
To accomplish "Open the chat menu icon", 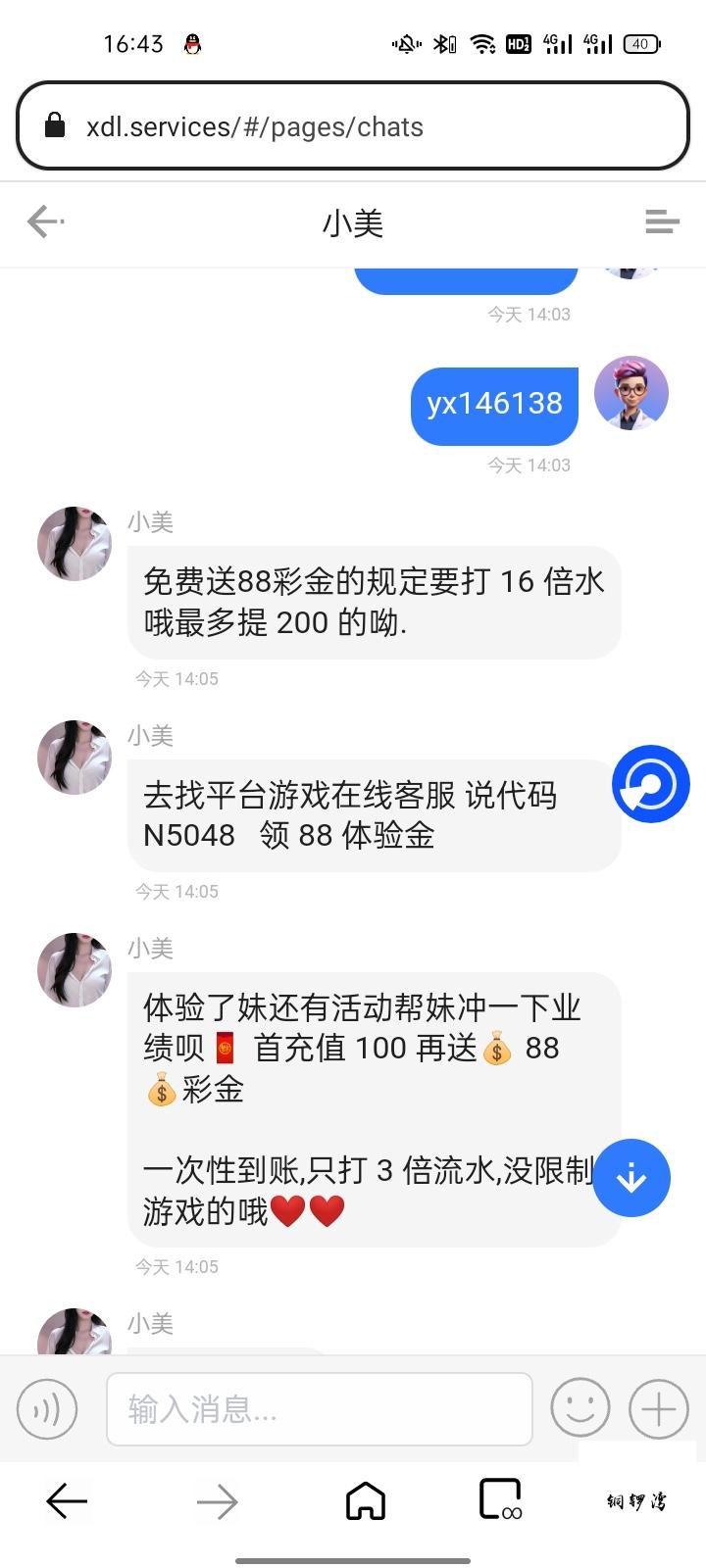I will pos(662,222).
